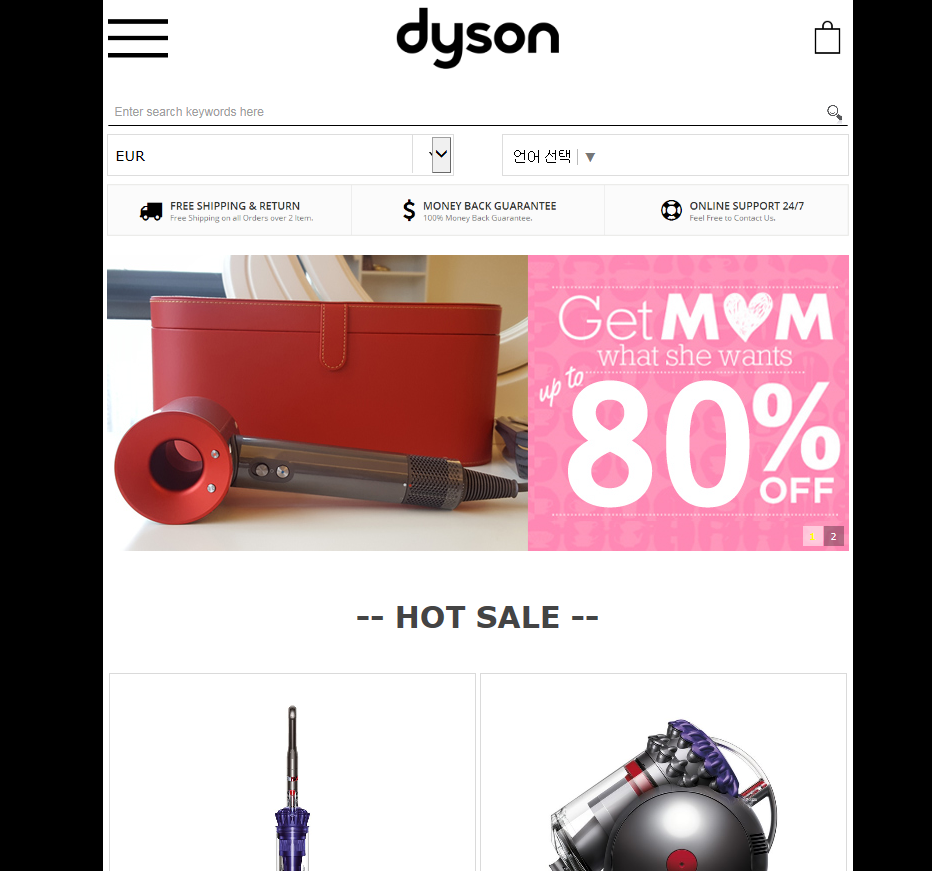Expand the EUR currency dropdown
The image size is (932, 871).
click(x=441, y=155)
